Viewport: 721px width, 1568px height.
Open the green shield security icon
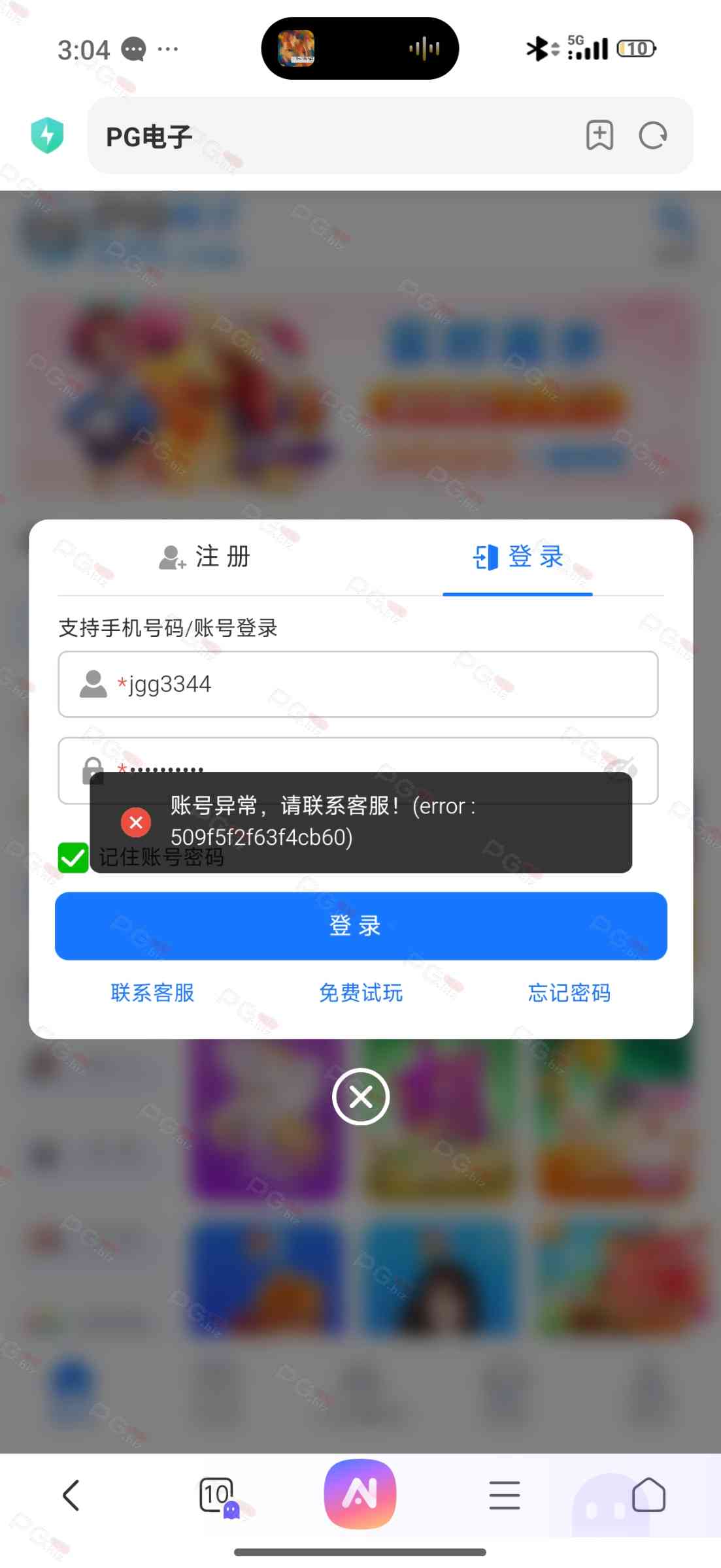(x=47, y=135)
